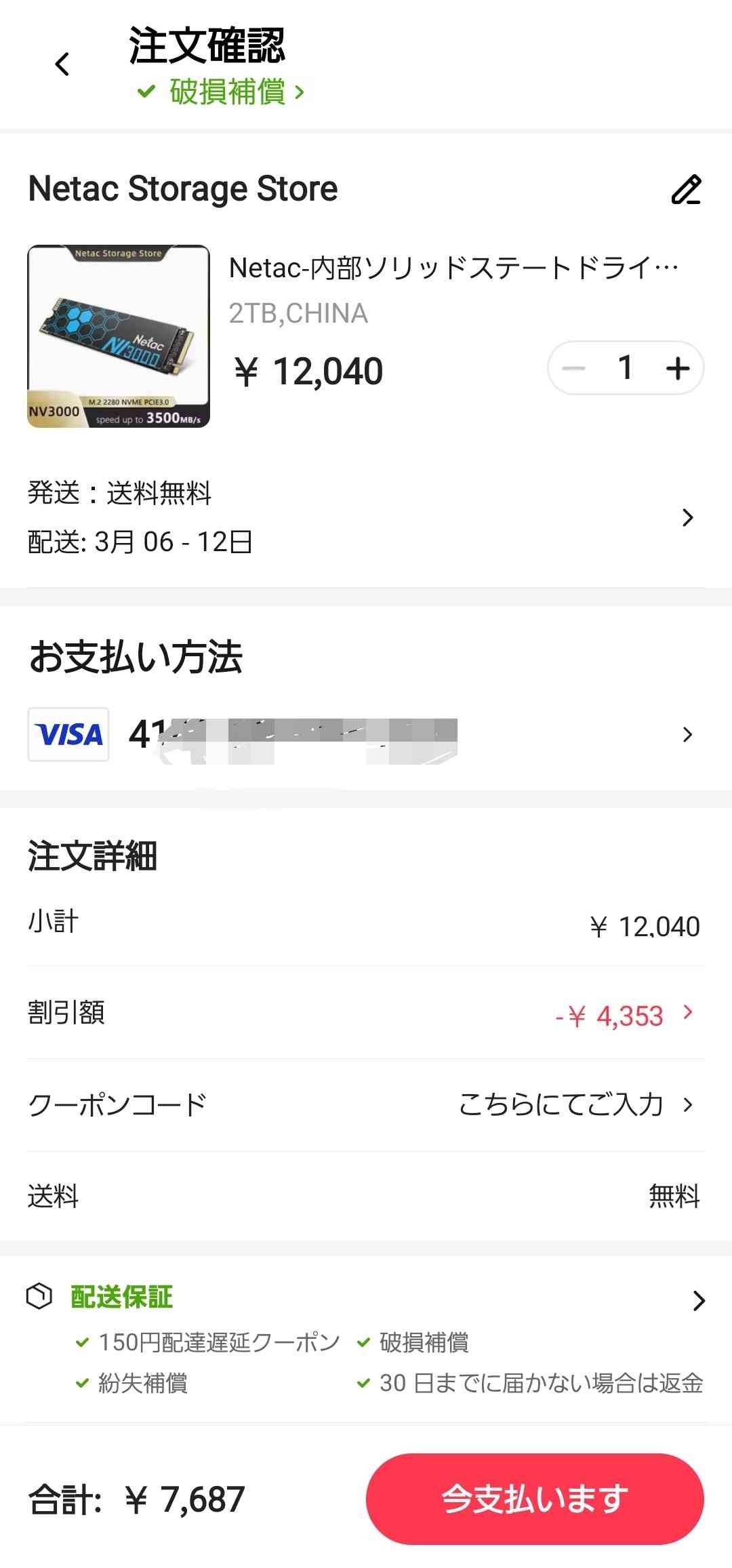732x1568 pixels.
Task: Open the Netac SSD product thumbnail
Action: click(x=119, y=336)
